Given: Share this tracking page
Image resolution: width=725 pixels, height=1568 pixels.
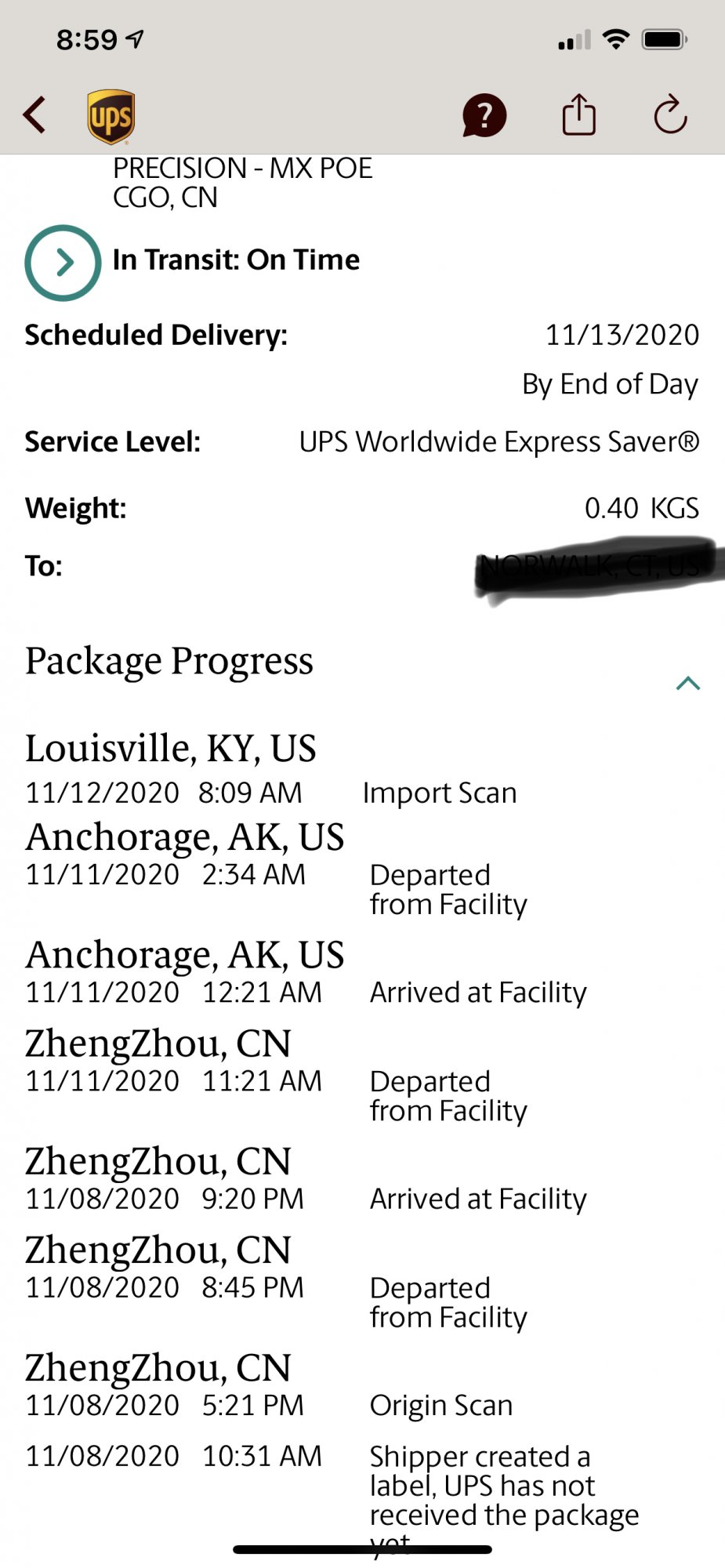Looking at the screenshot, I should tap(579, 114).
